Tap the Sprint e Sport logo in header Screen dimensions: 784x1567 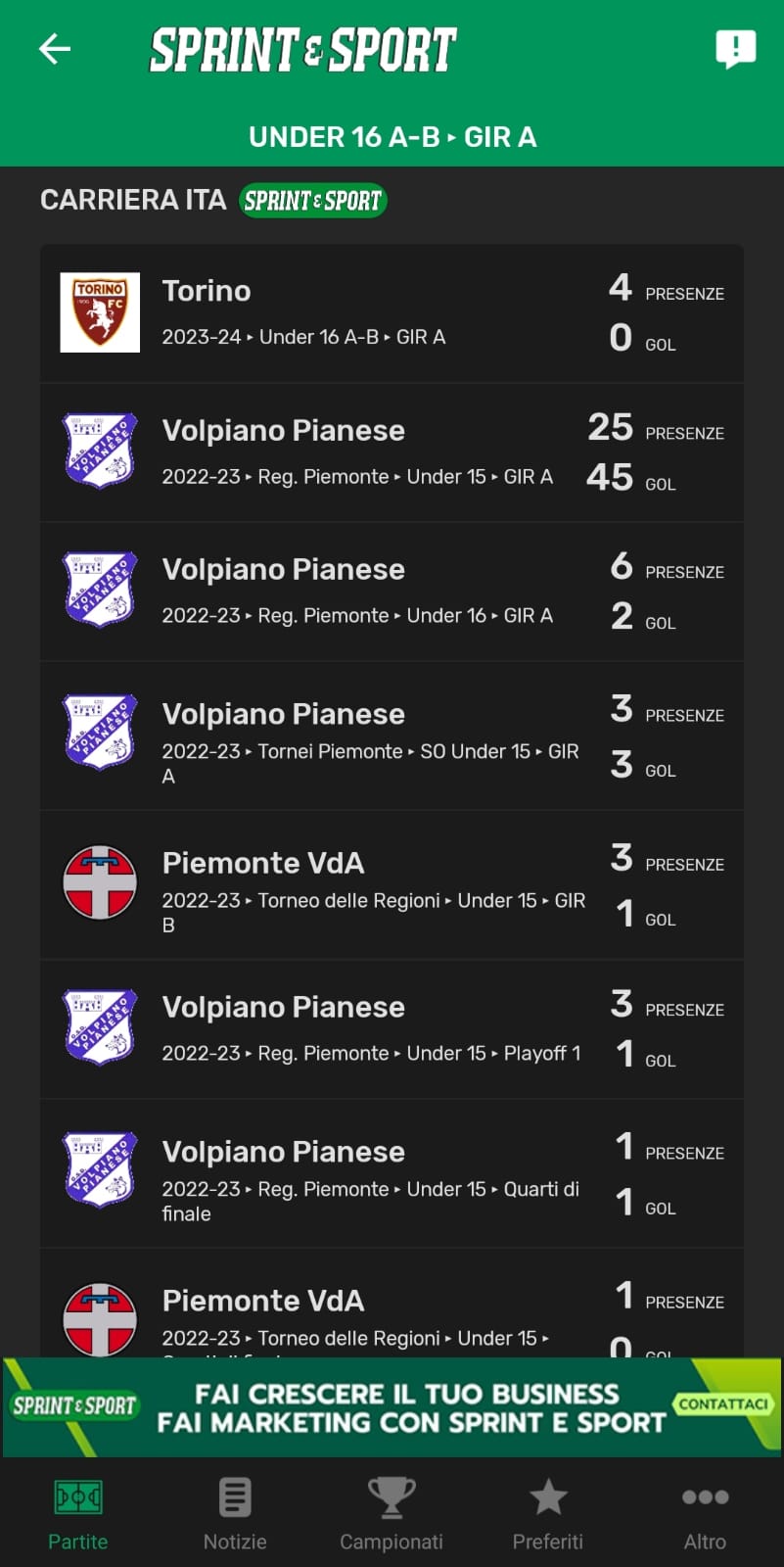tap(302, 48)
